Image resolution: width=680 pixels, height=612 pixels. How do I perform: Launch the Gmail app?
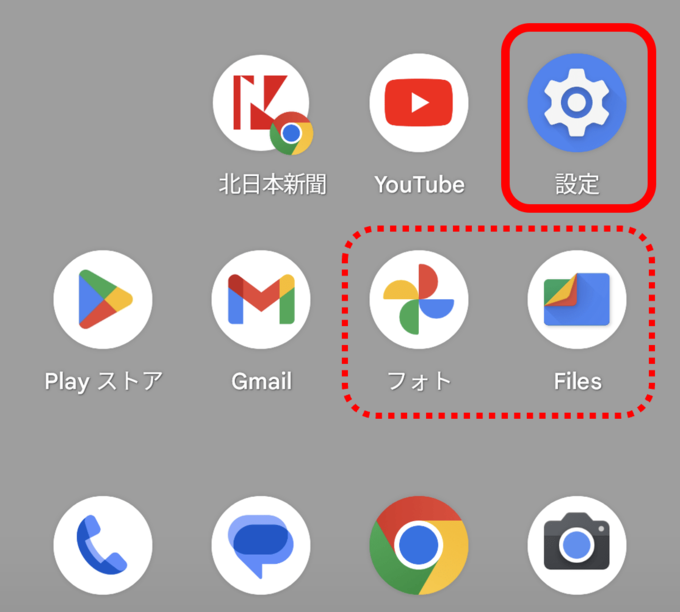261,300
